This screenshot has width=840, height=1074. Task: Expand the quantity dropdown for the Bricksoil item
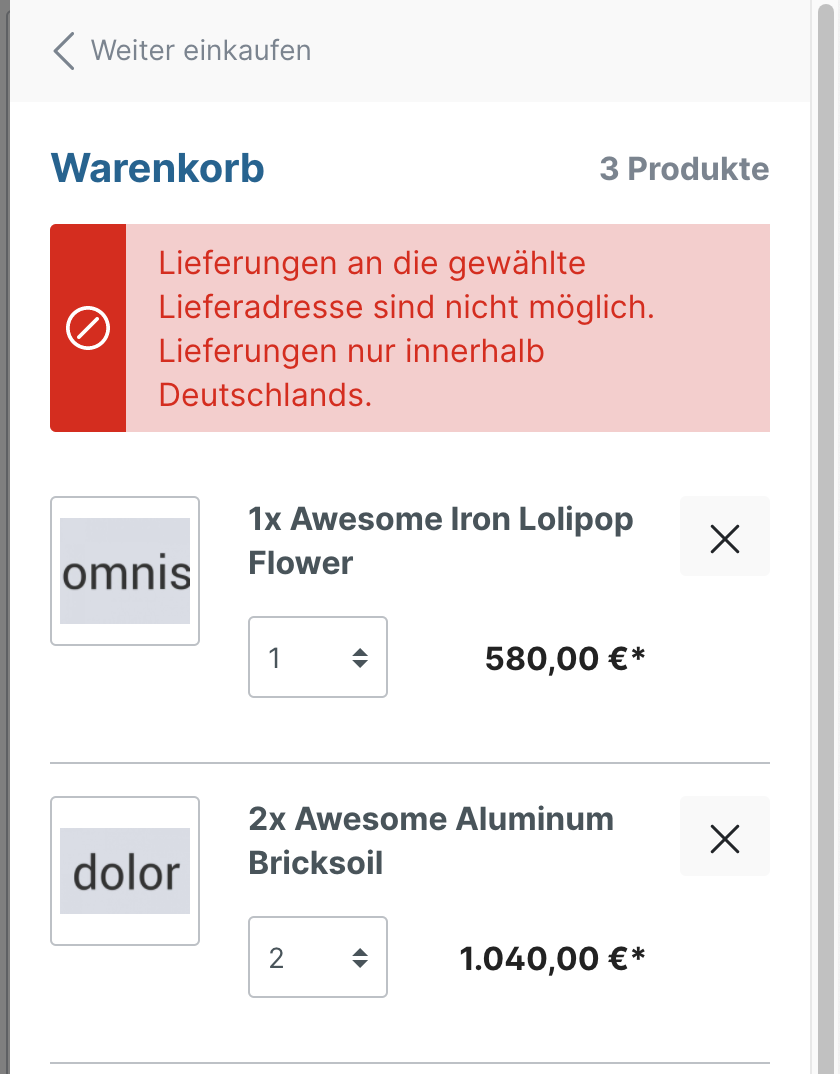(x=317, y=957)
